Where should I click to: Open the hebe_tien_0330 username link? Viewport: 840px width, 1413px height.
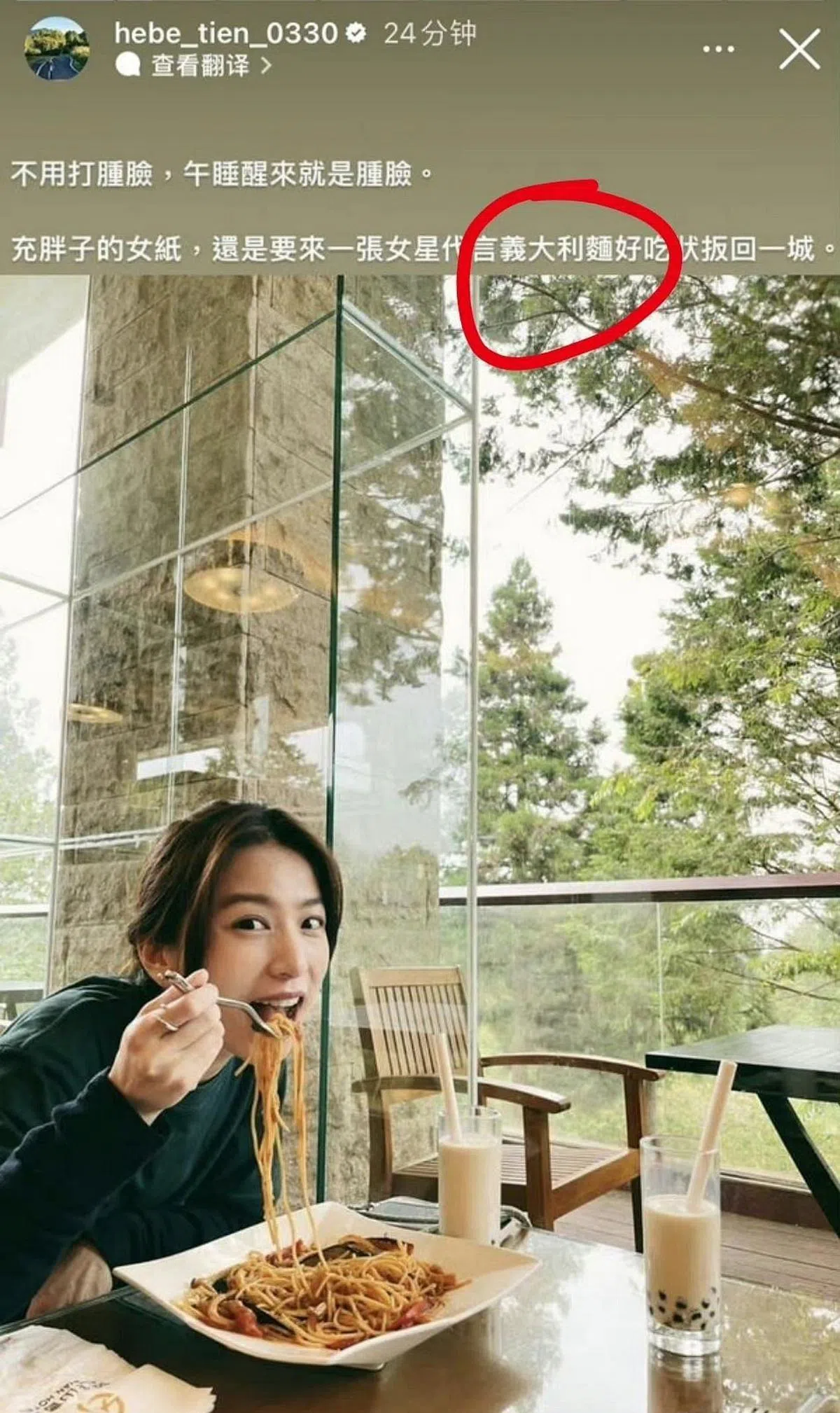[225, 33]
